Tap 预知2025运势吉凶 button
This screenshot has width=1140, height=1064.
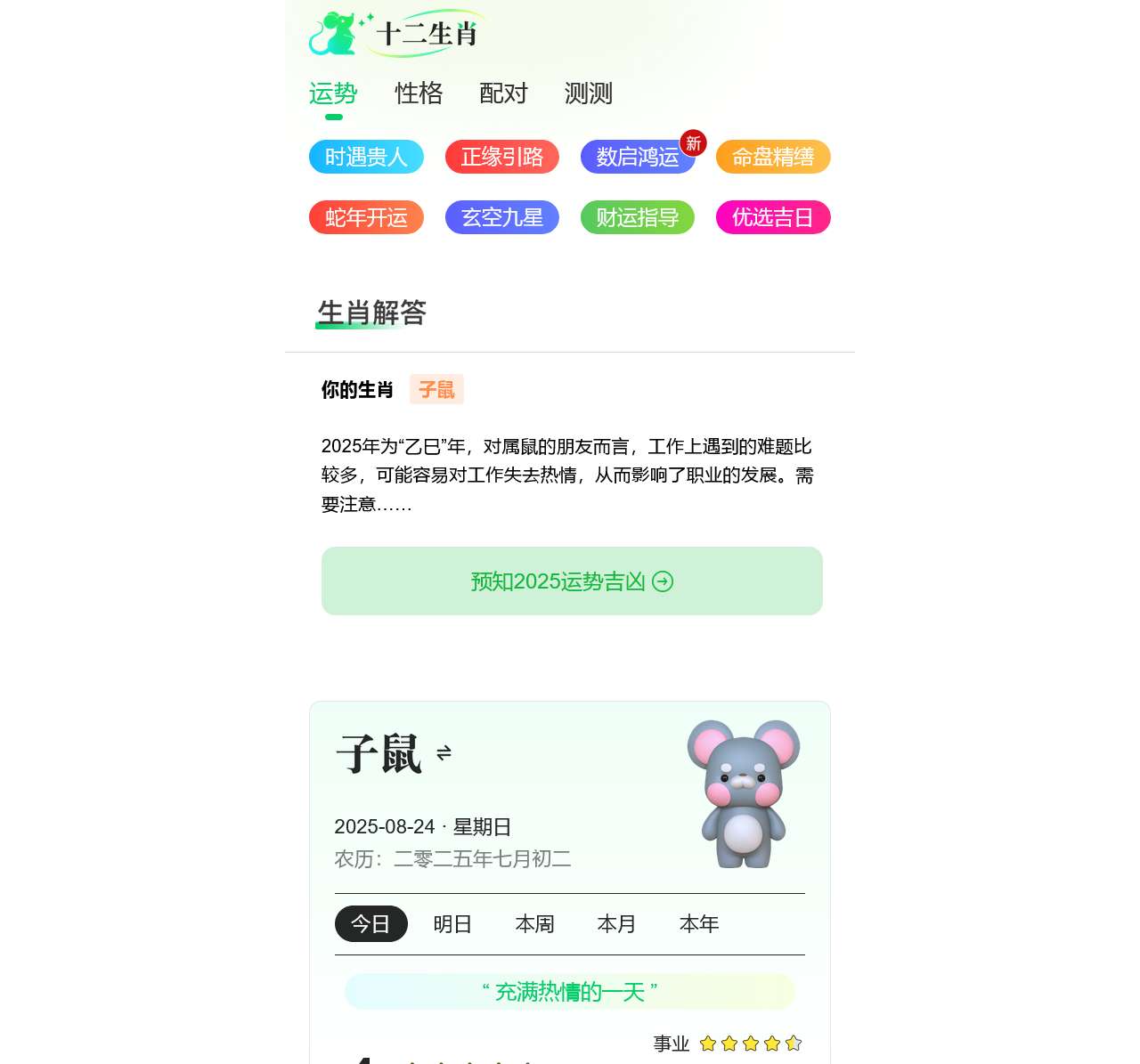(572, 581)
